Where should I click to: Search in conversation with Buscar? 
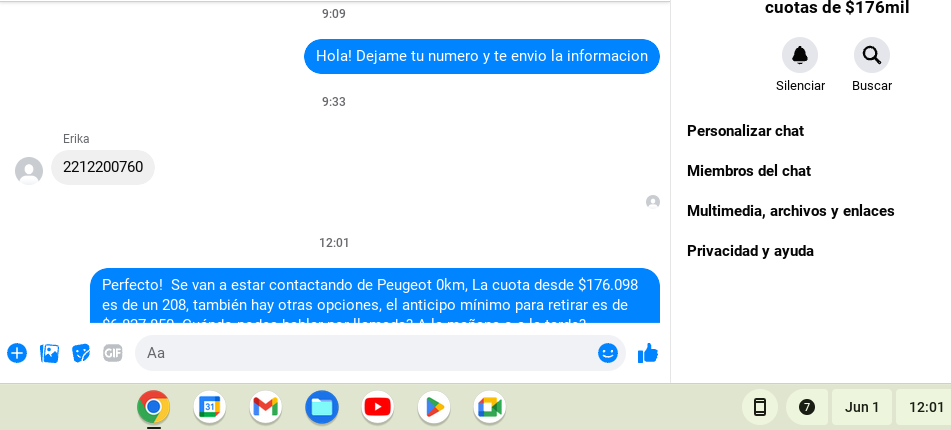coord(871,55)
